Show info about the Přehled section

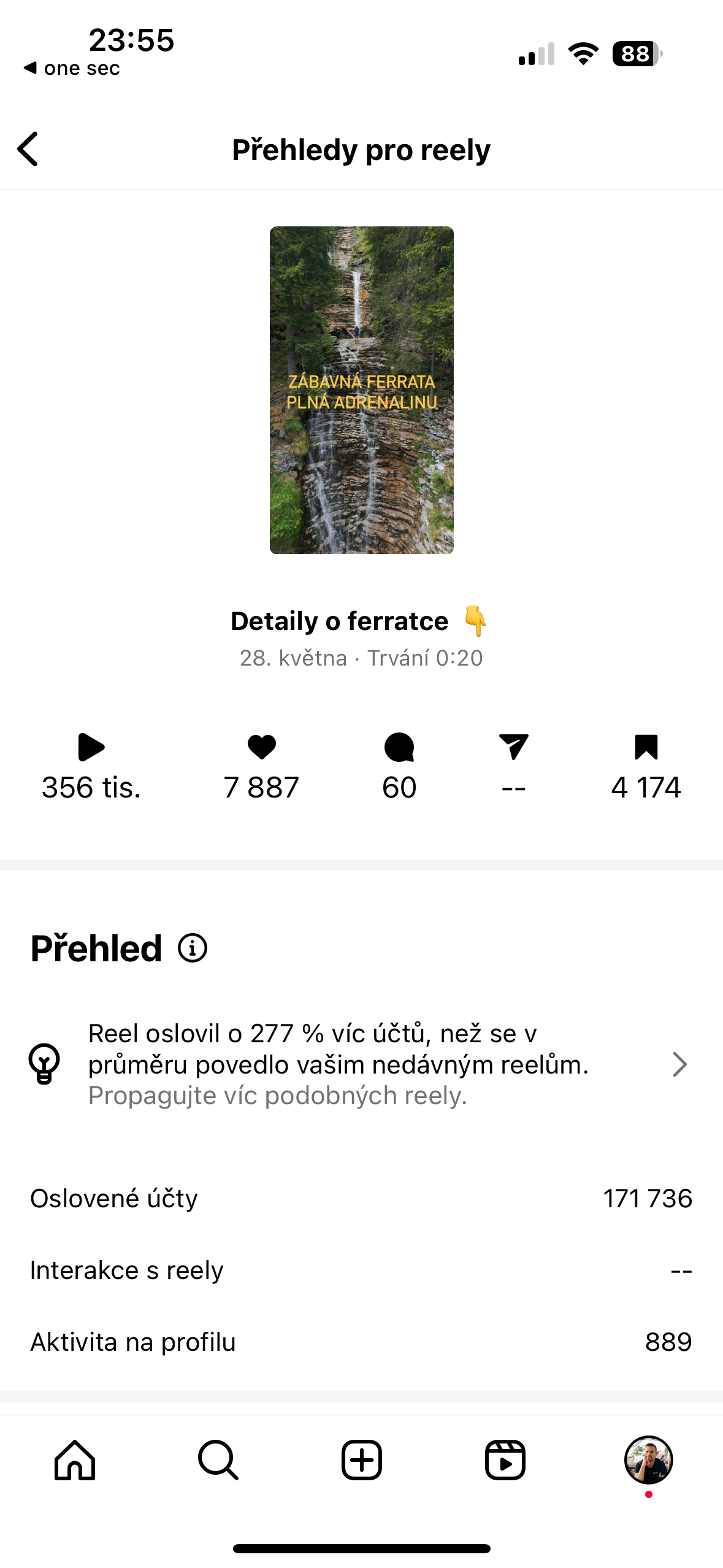point(193,948)
